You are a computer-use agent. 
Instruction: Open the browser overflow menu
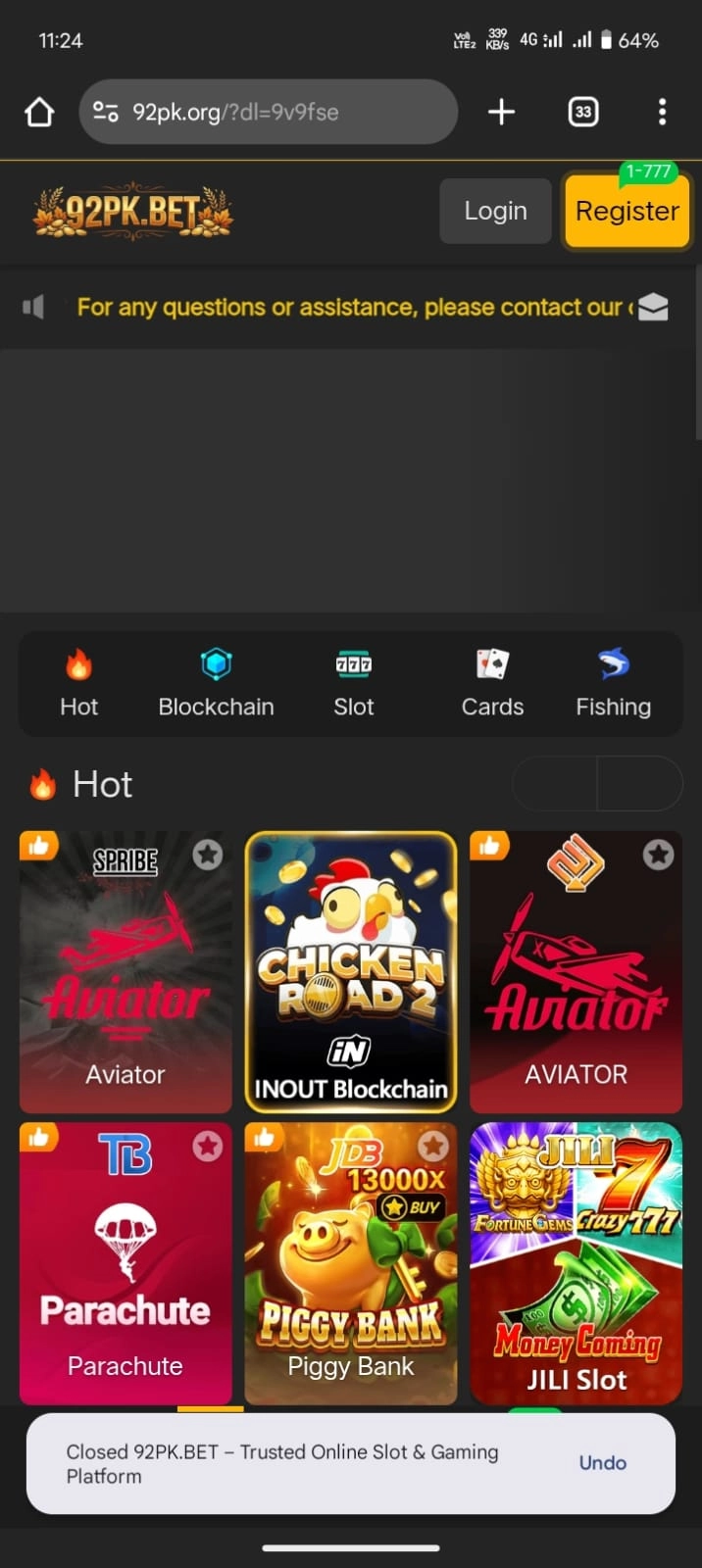(x=662, y=113)
